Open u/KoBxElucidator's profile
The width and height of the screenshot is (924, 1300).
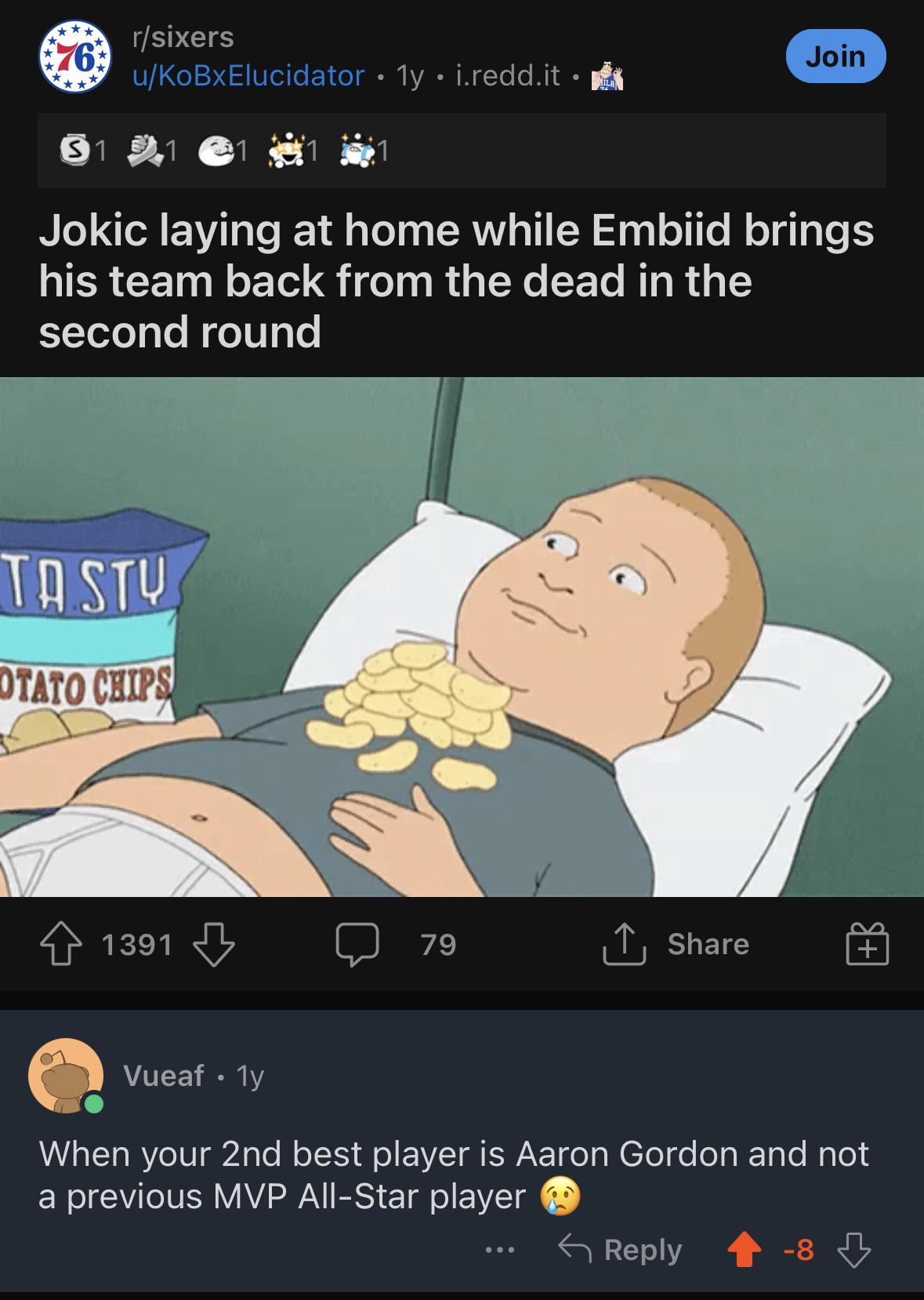click(x=248, y=75)
